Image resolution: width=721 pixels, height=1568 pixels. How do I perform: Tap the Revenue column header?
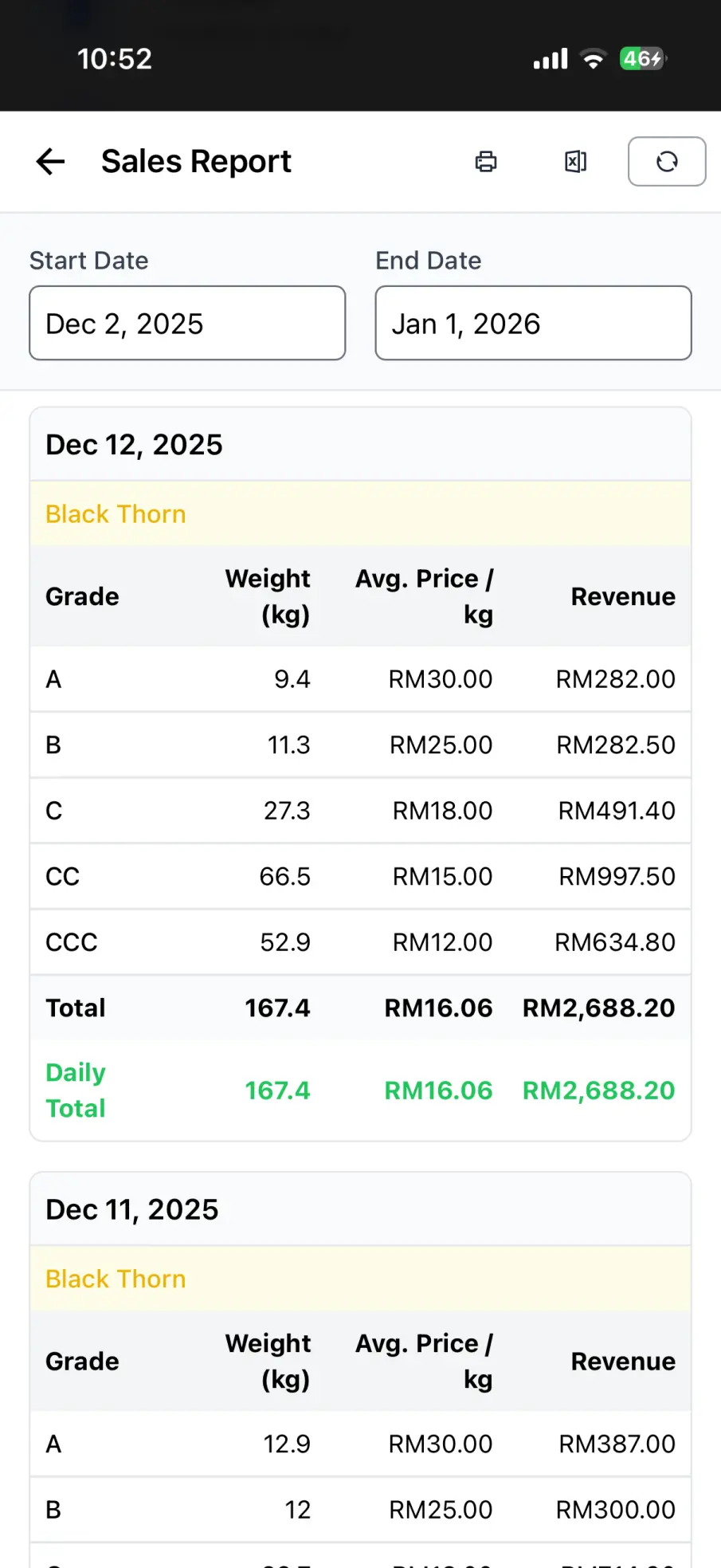[x=622, y=596]
